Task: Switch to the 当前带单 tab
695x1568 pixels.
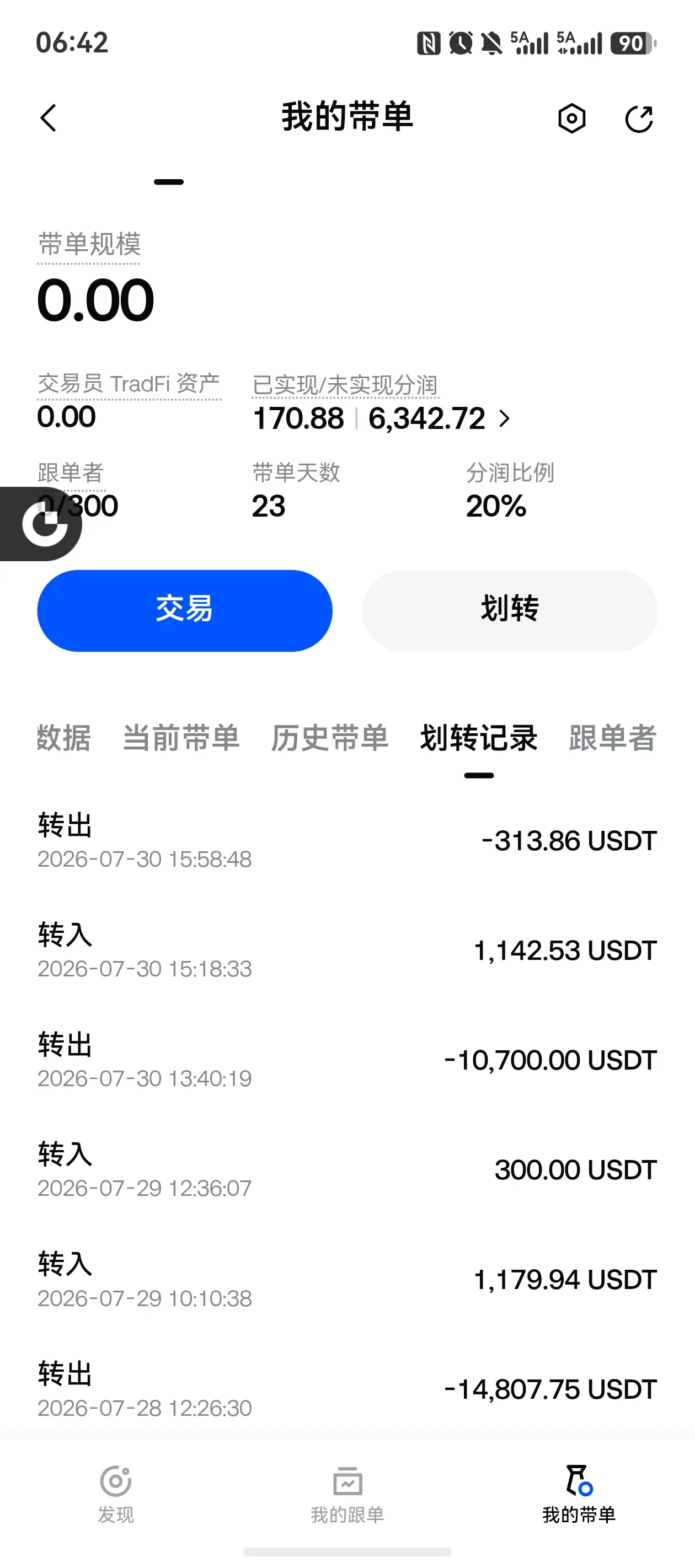Action: (181, 738)
